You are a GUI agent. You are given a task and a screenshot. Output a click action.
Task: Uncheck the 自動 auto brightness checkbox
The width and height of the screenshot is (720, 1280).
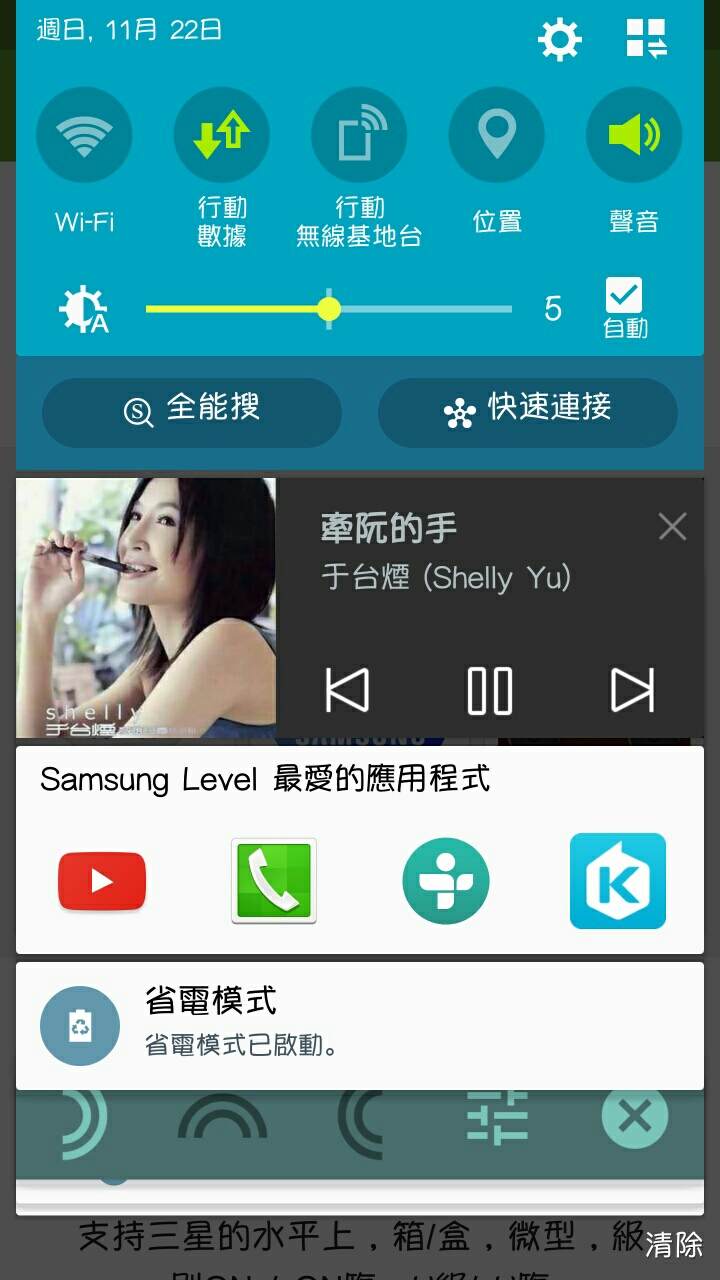pyautogui.click(x=624, y=296)
